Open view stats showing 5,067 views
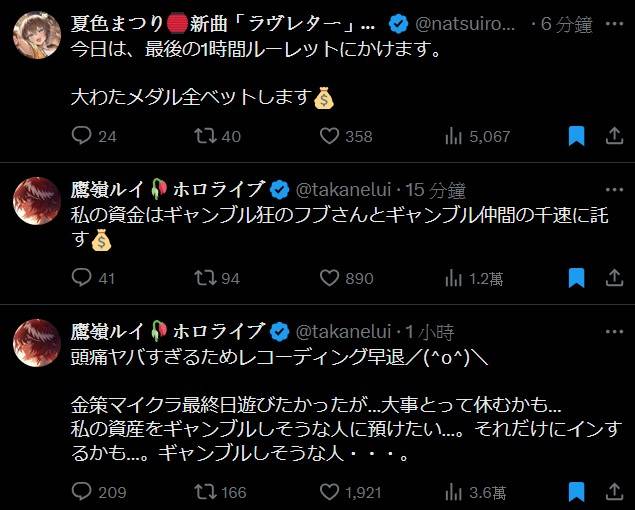Viewport: 635px width, 510px height. (453, 137)
